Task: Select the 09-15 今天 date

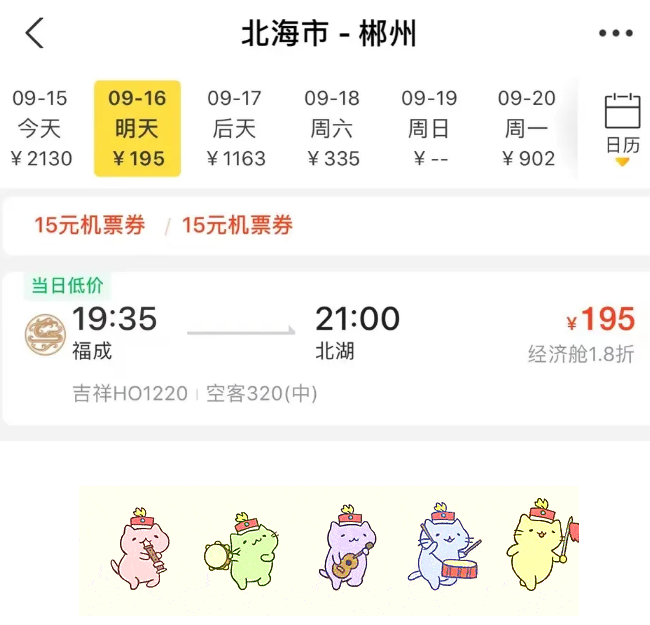Action: click(41, 128)
